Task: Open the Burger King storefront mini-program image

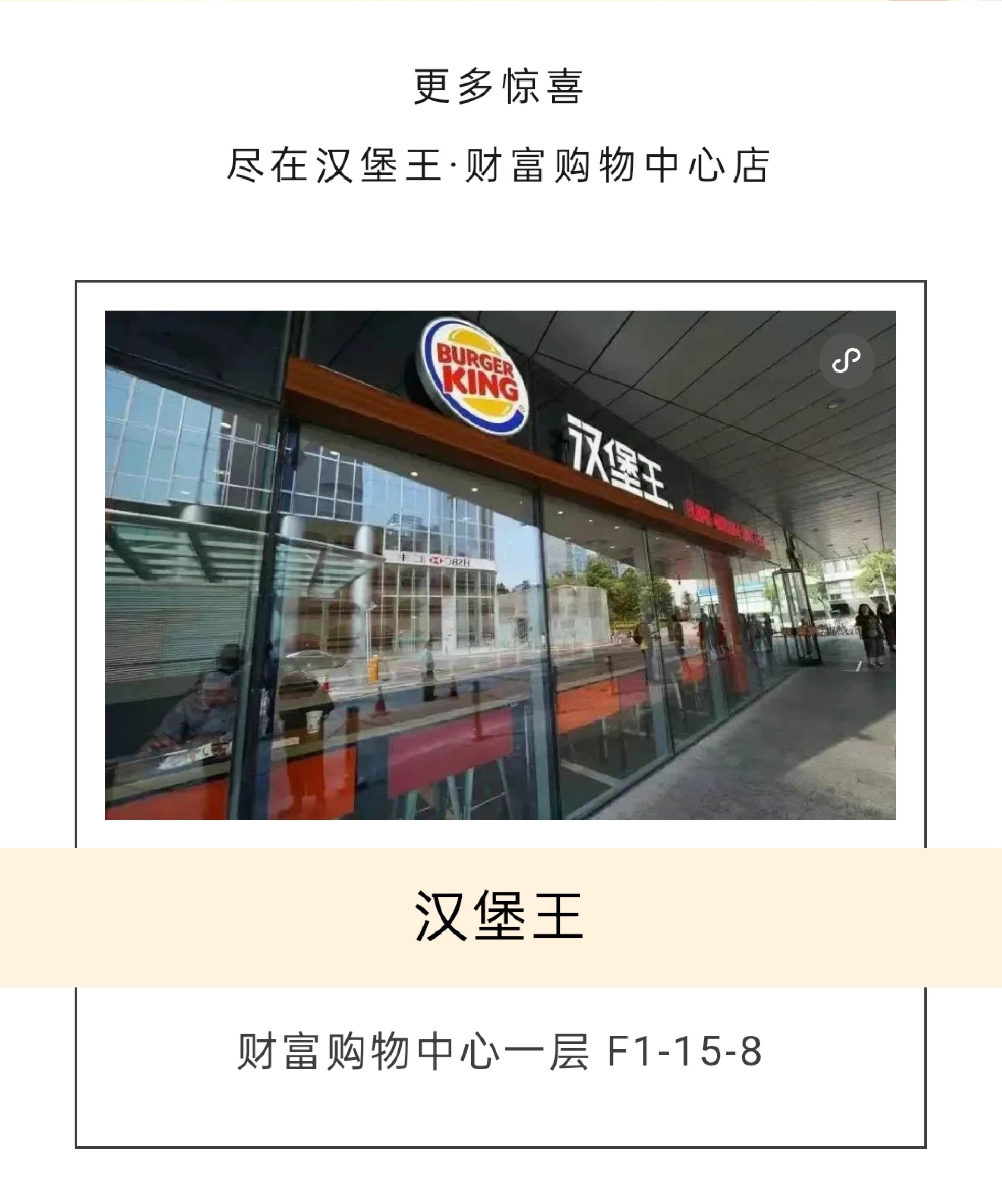Action: pyautogui.click(x=500, y=565)
